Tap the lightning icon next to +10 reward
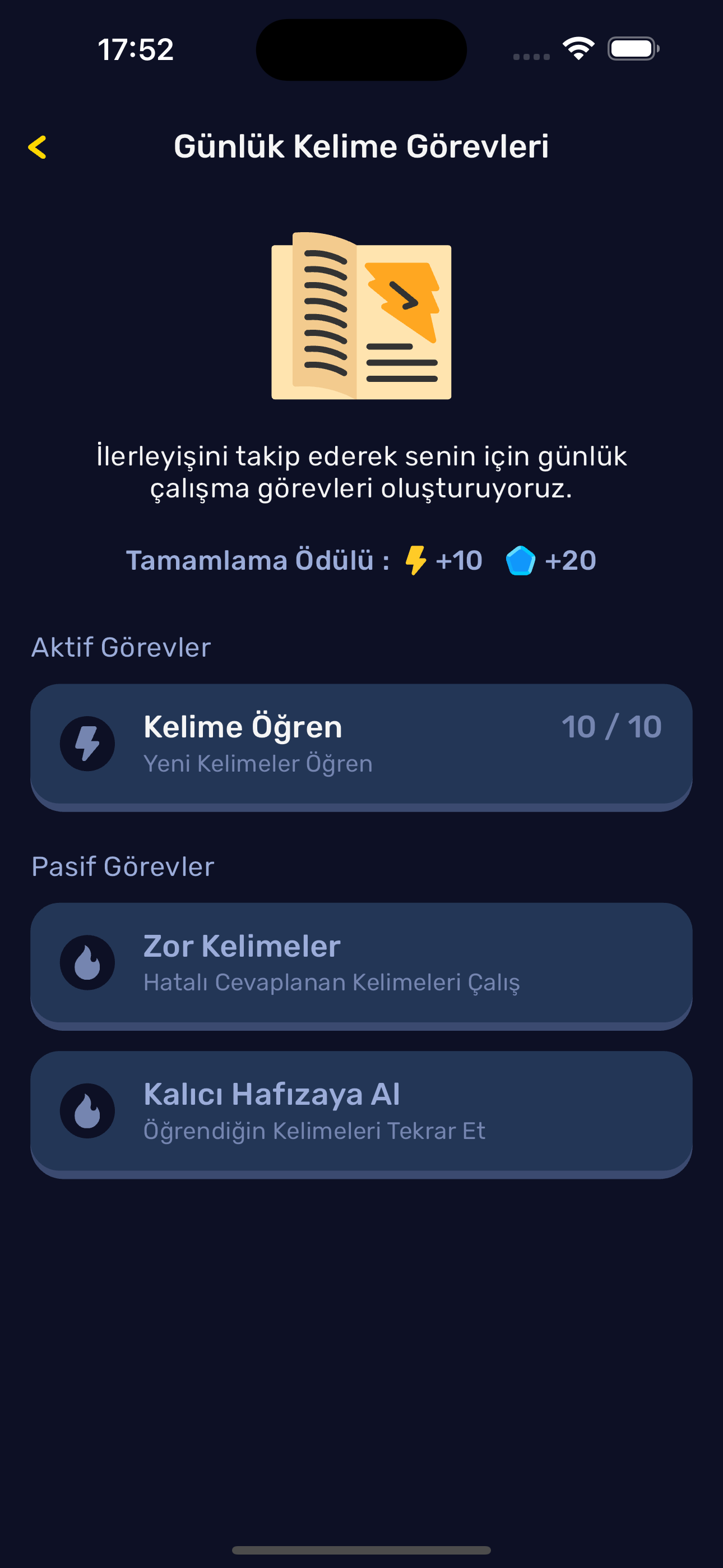 [x=416, y=561]
